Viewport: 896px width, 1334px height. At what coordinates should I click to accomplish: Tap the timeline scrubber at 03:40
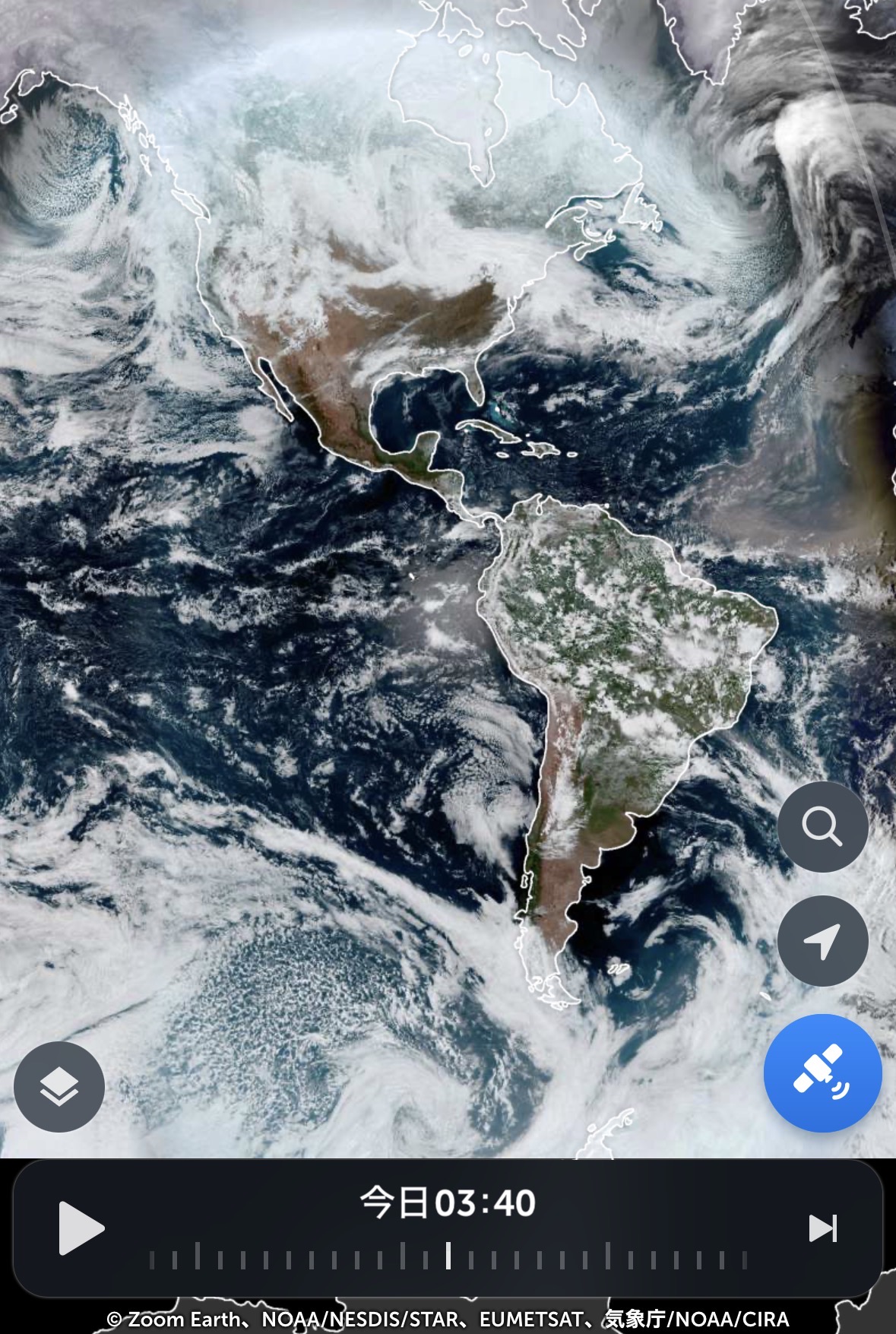click(x=448, y=1255)
